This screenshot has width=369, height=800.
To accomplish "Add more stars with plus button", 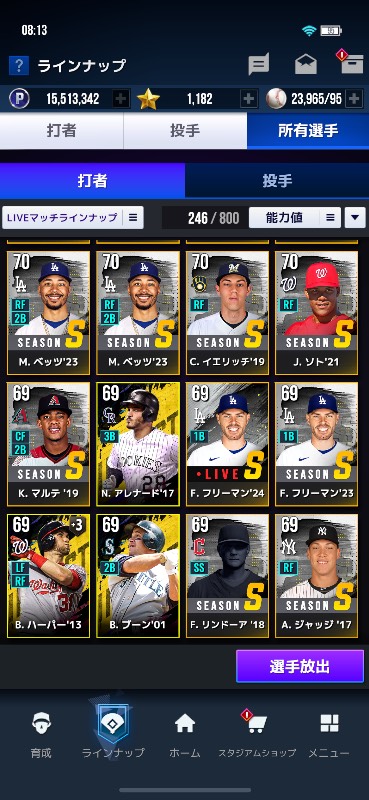I will (249, 99).
